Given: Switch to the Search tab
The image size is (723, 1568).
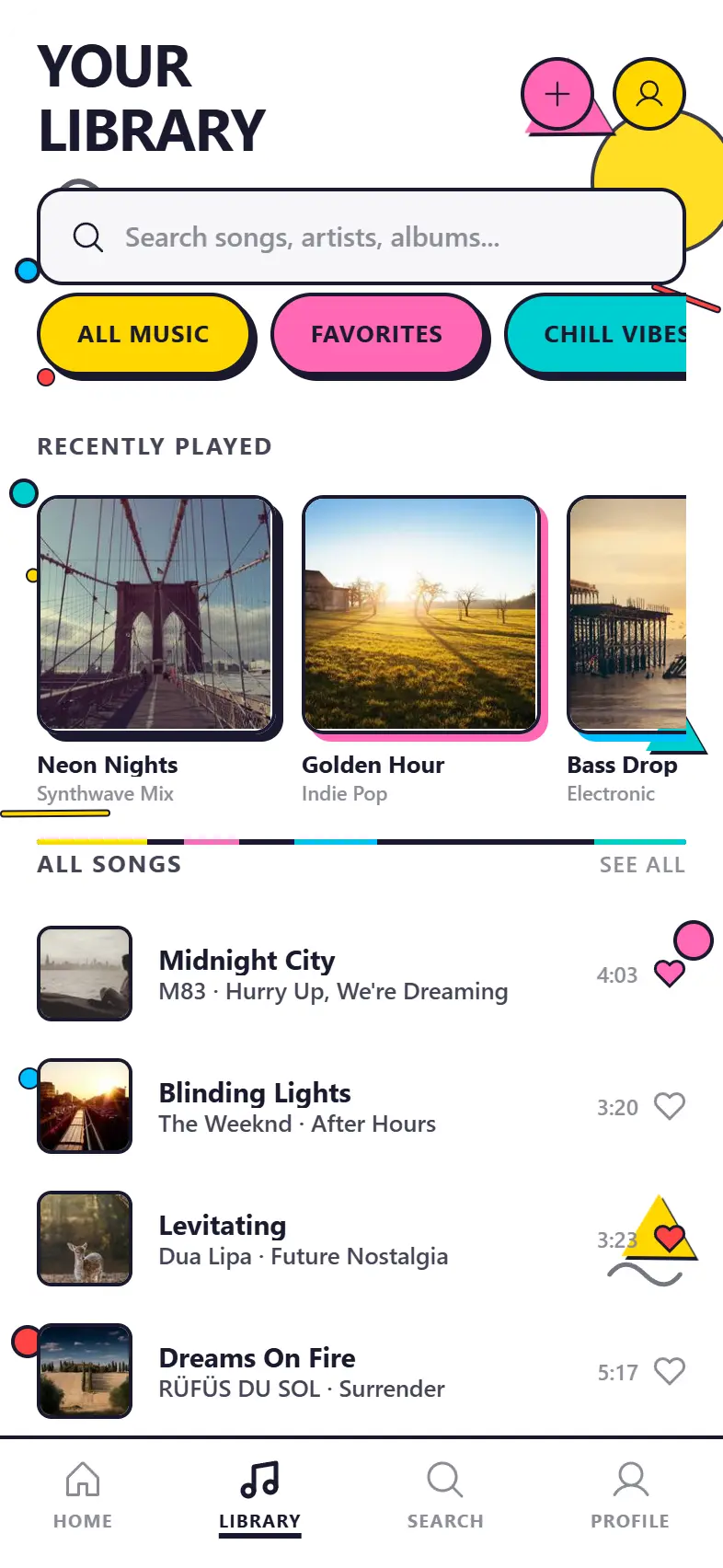Looking at the screenshot, I should coord(445,1494).
